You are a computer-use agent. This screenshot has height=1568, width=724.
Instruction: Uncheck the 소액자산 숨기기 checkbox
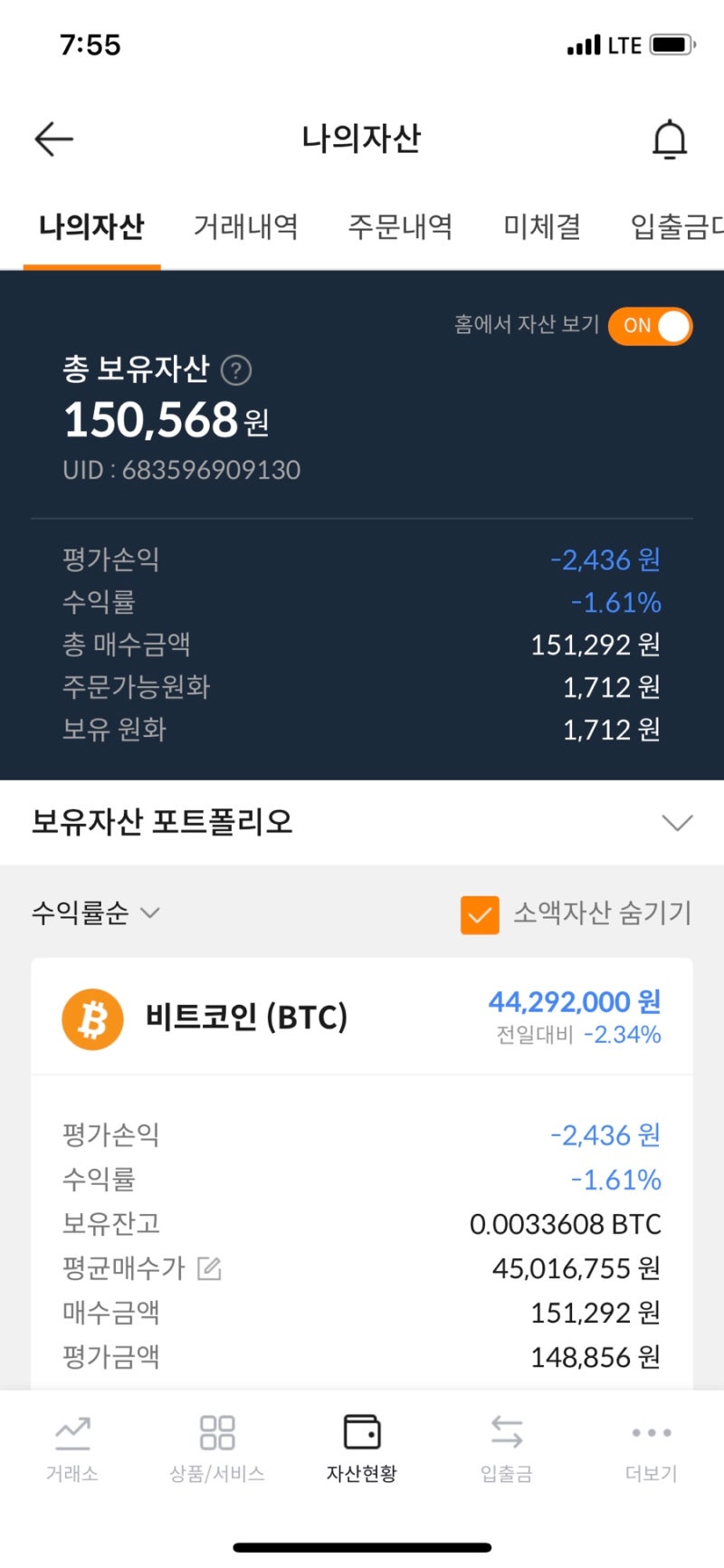pyautogui.click(x=480, y=914)
